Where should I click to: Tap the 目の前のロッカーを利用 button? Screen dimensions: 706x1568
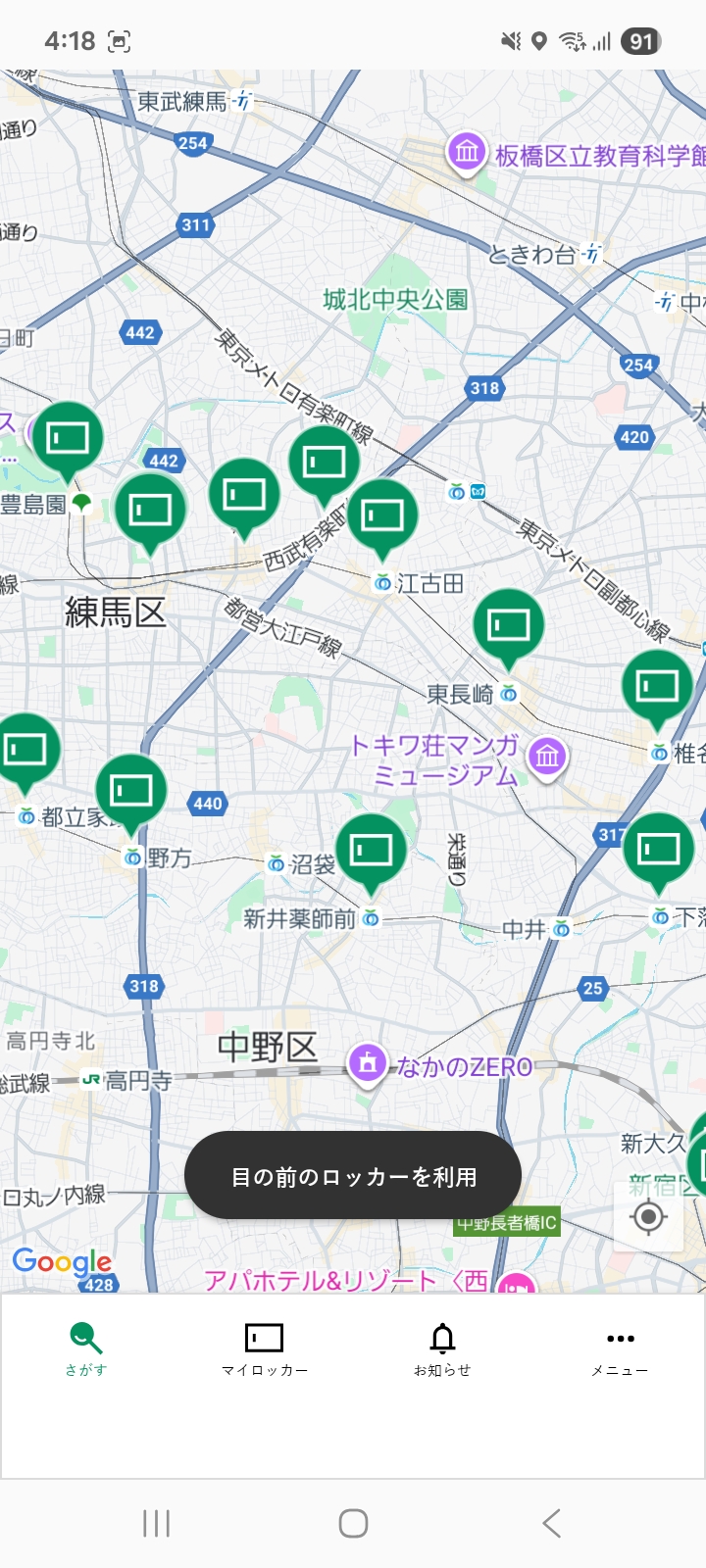click(x=353, y=1176)
